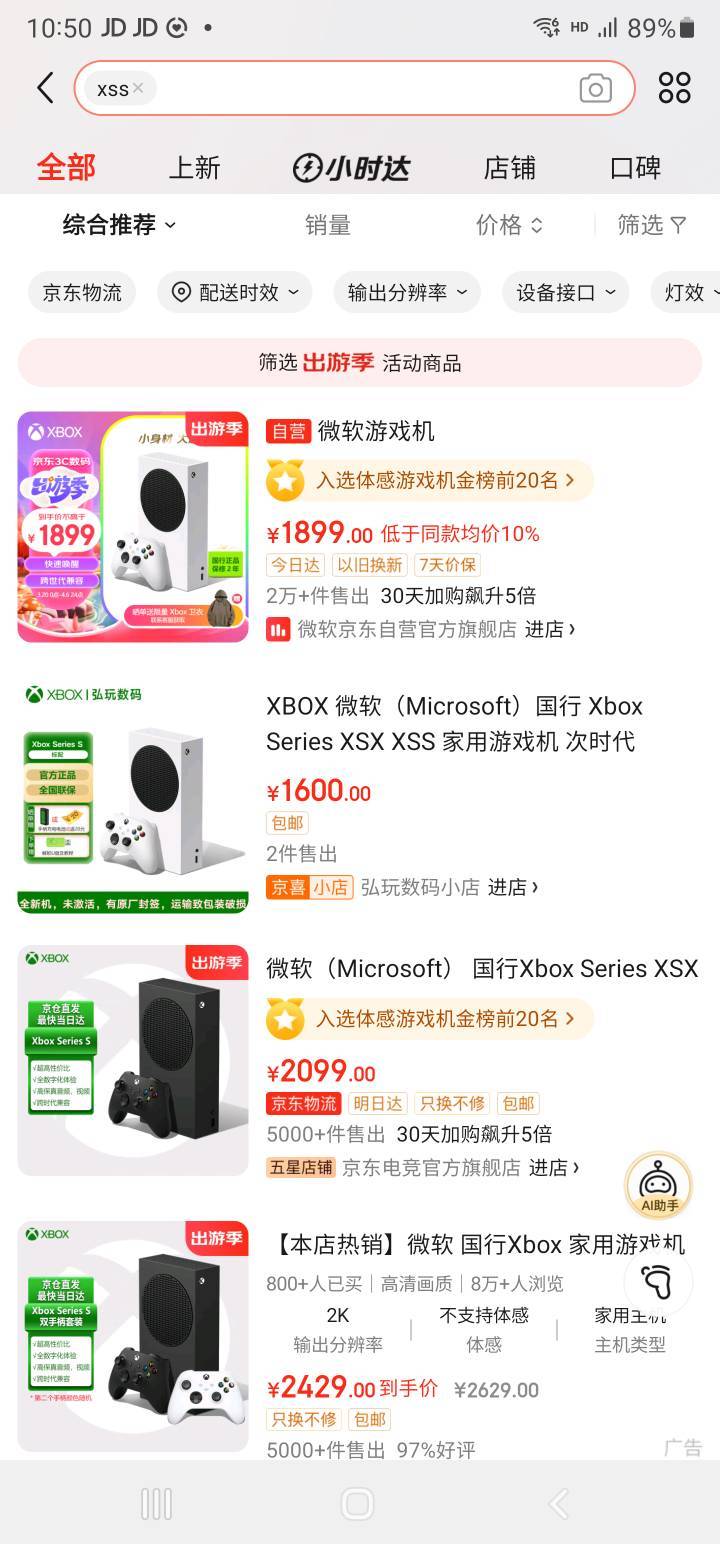Open camera image search
The width and height of the screenshot is (720, 1544).
coord(595,88)
